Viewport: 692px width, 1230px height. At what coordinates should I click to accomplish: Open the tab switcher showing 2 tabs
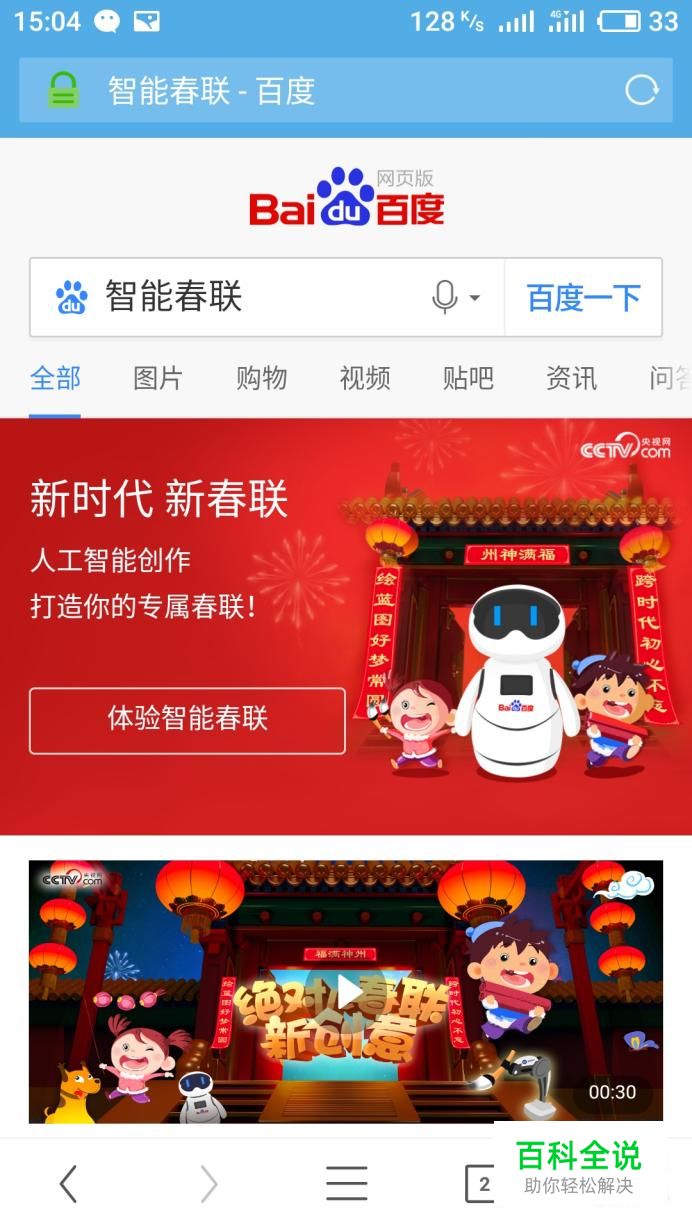(481, 1184)
